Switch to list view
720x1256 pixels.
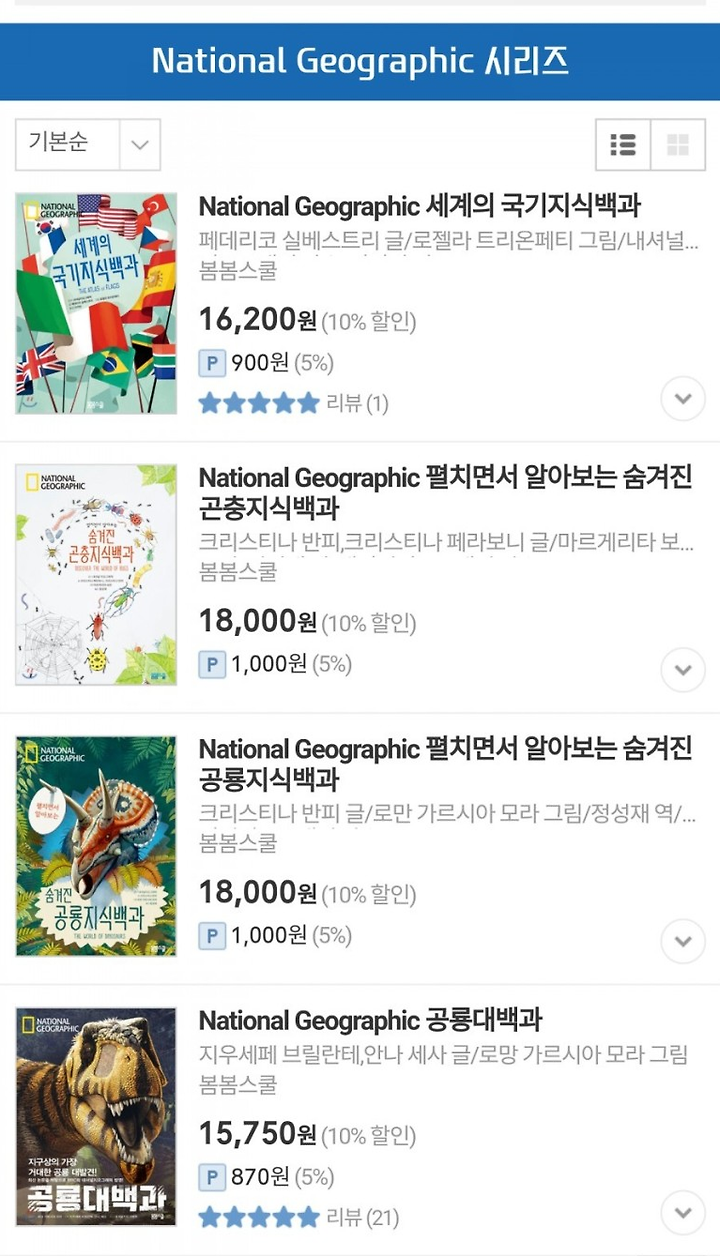[x=623, y=146]
